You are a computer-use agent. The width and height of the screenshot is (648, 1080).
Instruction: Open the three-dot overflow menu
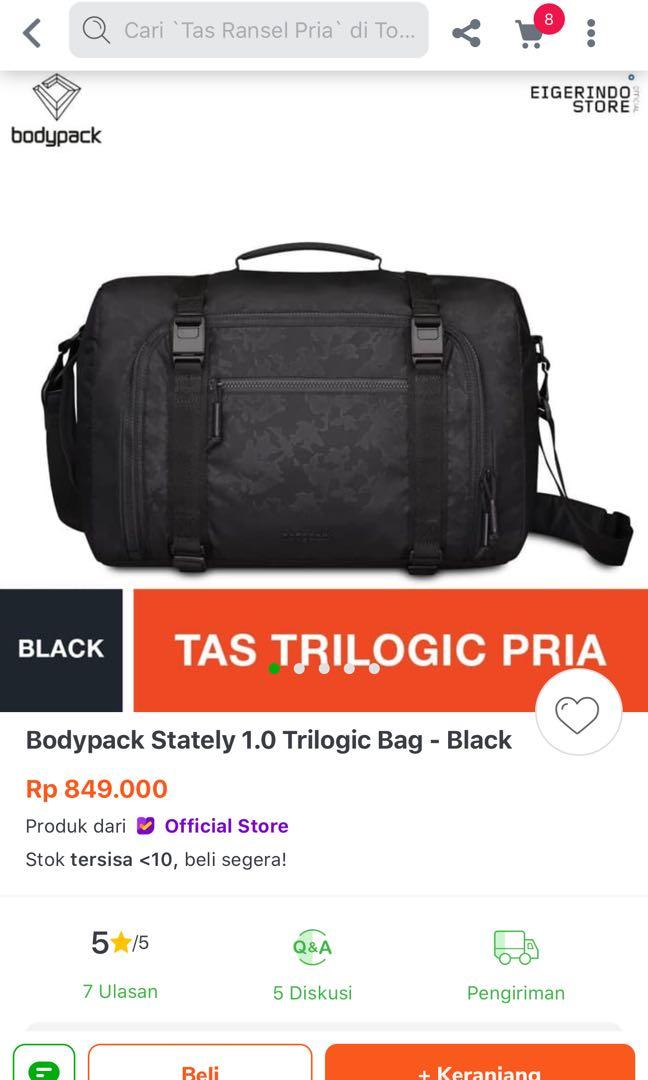pyautogui.click(x=591, y=33)
